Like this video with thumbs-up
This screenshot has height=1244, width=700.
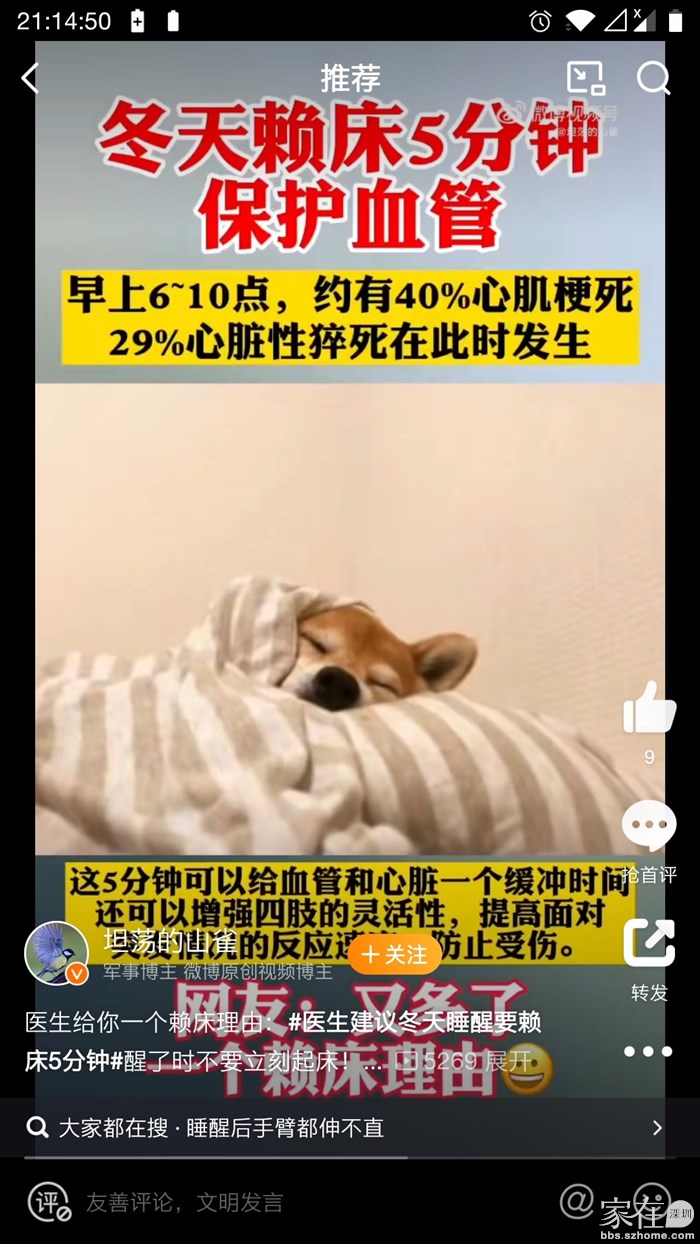click(x=649, y=708)
